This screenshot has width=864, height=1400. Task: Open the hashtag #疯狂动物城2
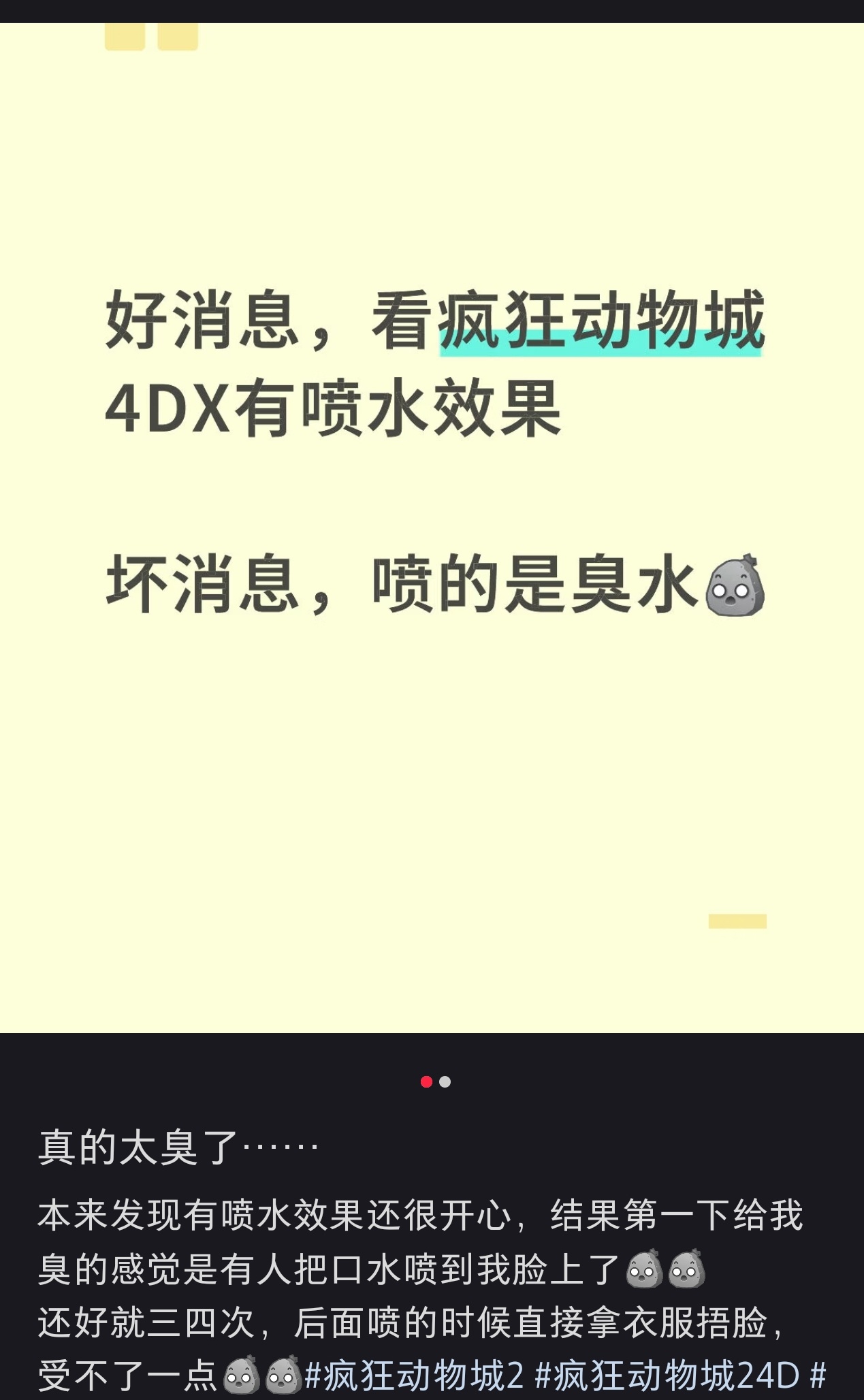click(x=414, y=1376)
